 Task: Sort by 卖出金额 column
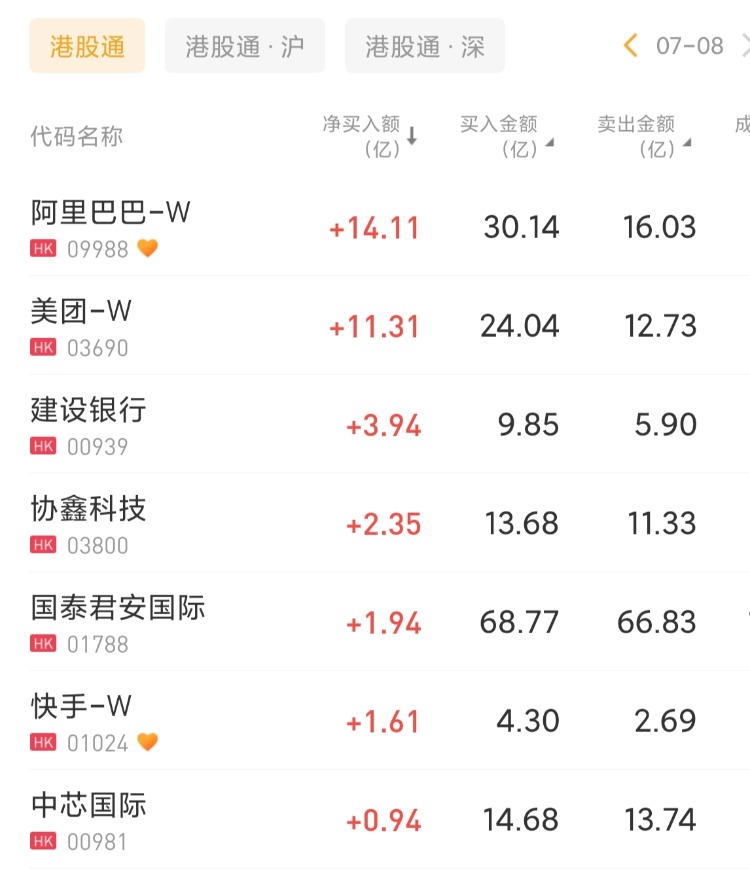pyautogui.click(x=644, y=136)
